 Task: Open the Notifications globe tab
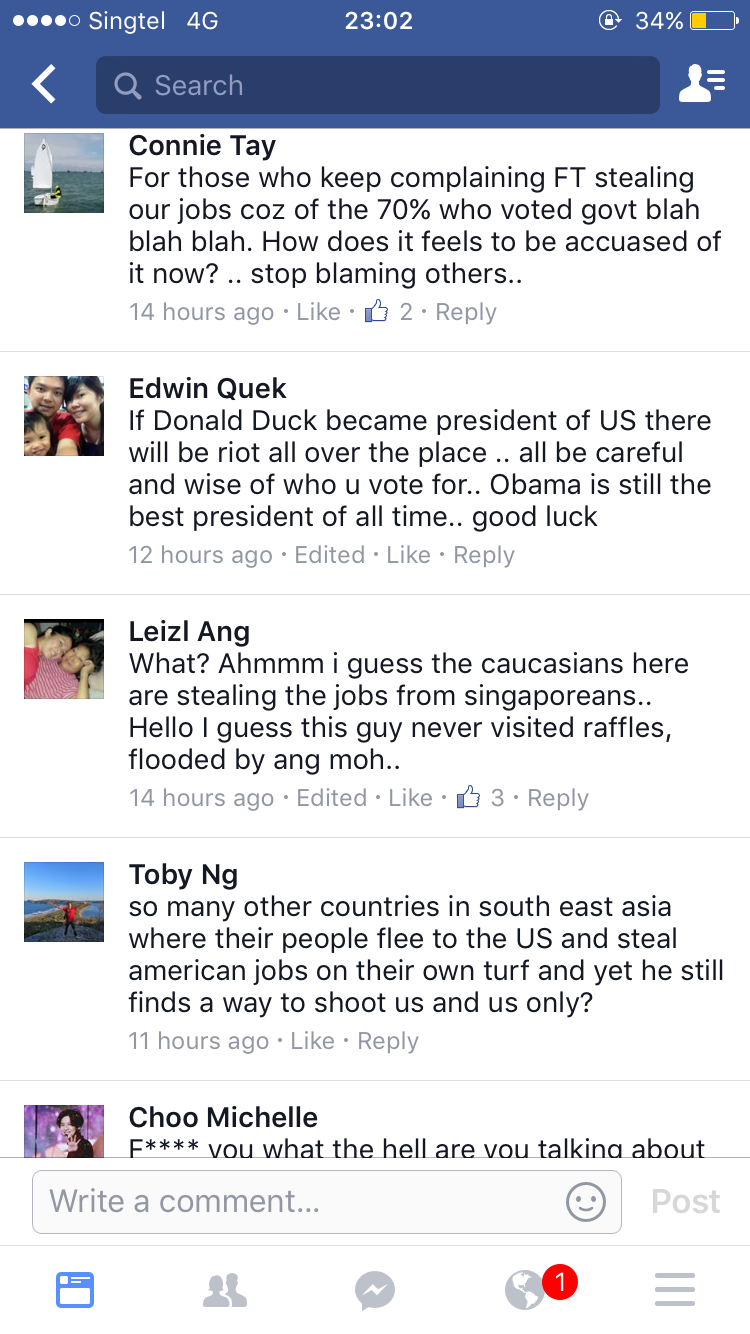coord(527,1290)
